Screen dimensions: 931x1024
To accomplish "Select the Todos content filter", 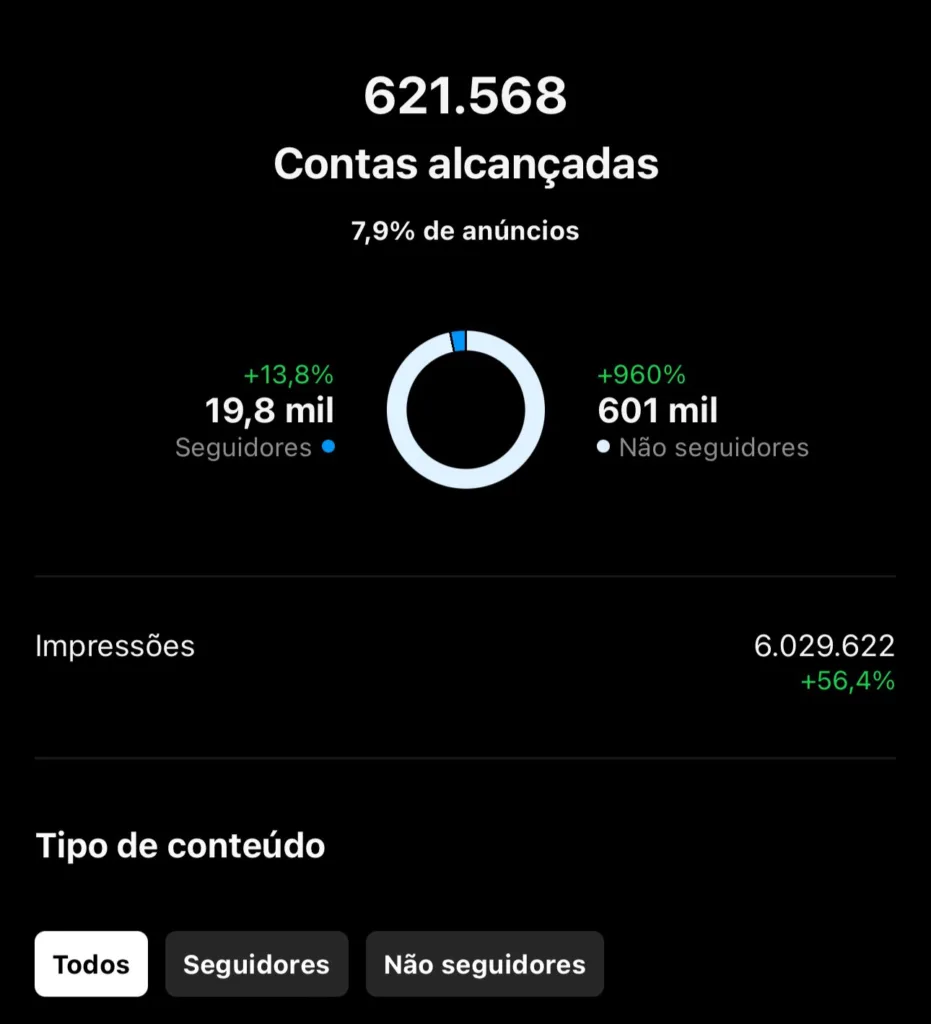I will point(91,964).
